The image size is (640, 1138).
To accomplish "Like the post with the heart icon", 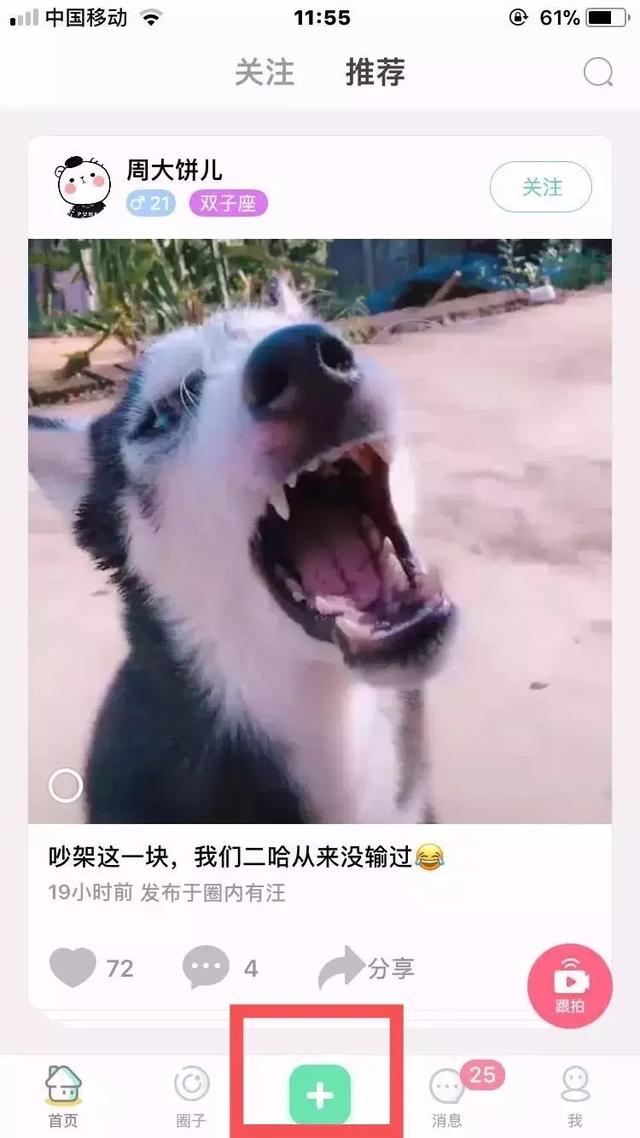I will [73, 967].
